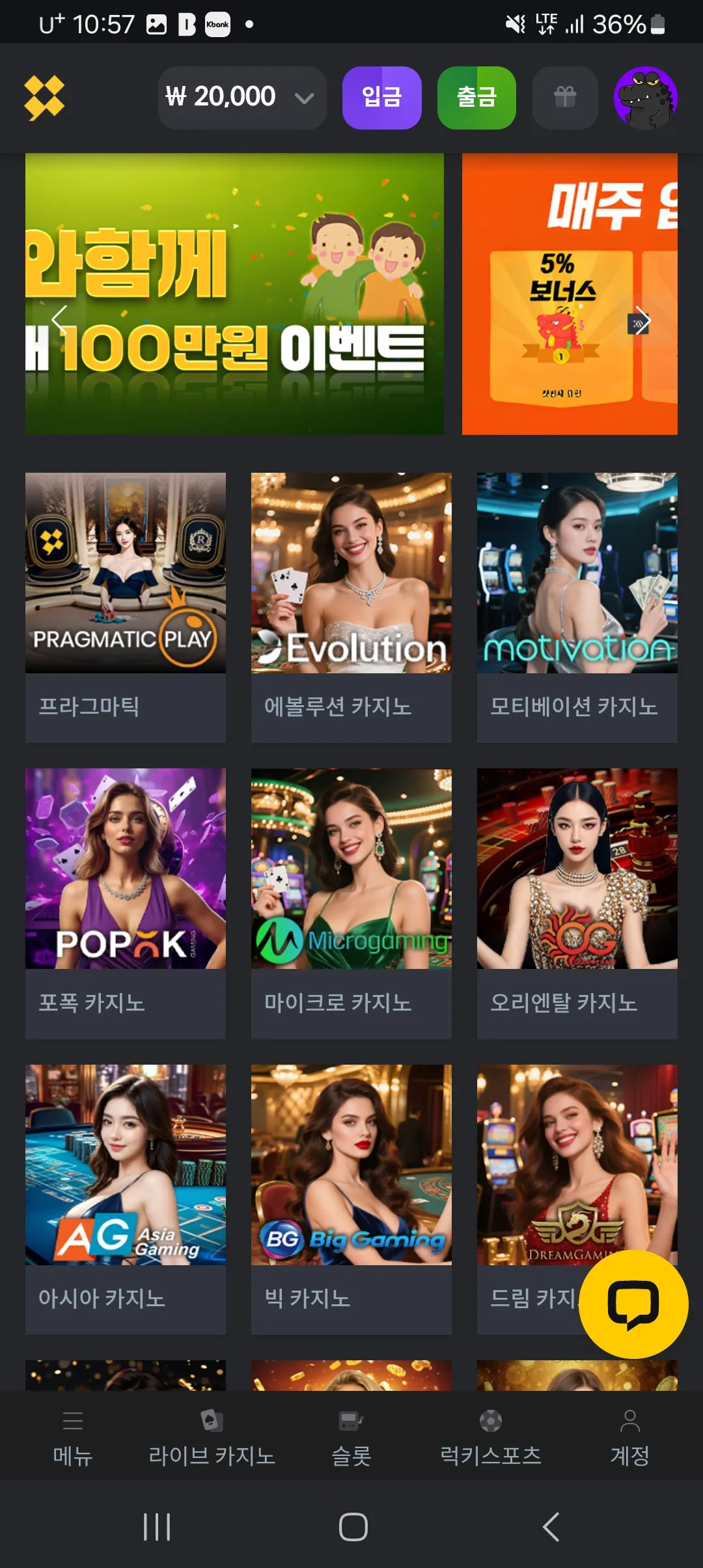Open the 아시아 카지노 tile

126,1199
